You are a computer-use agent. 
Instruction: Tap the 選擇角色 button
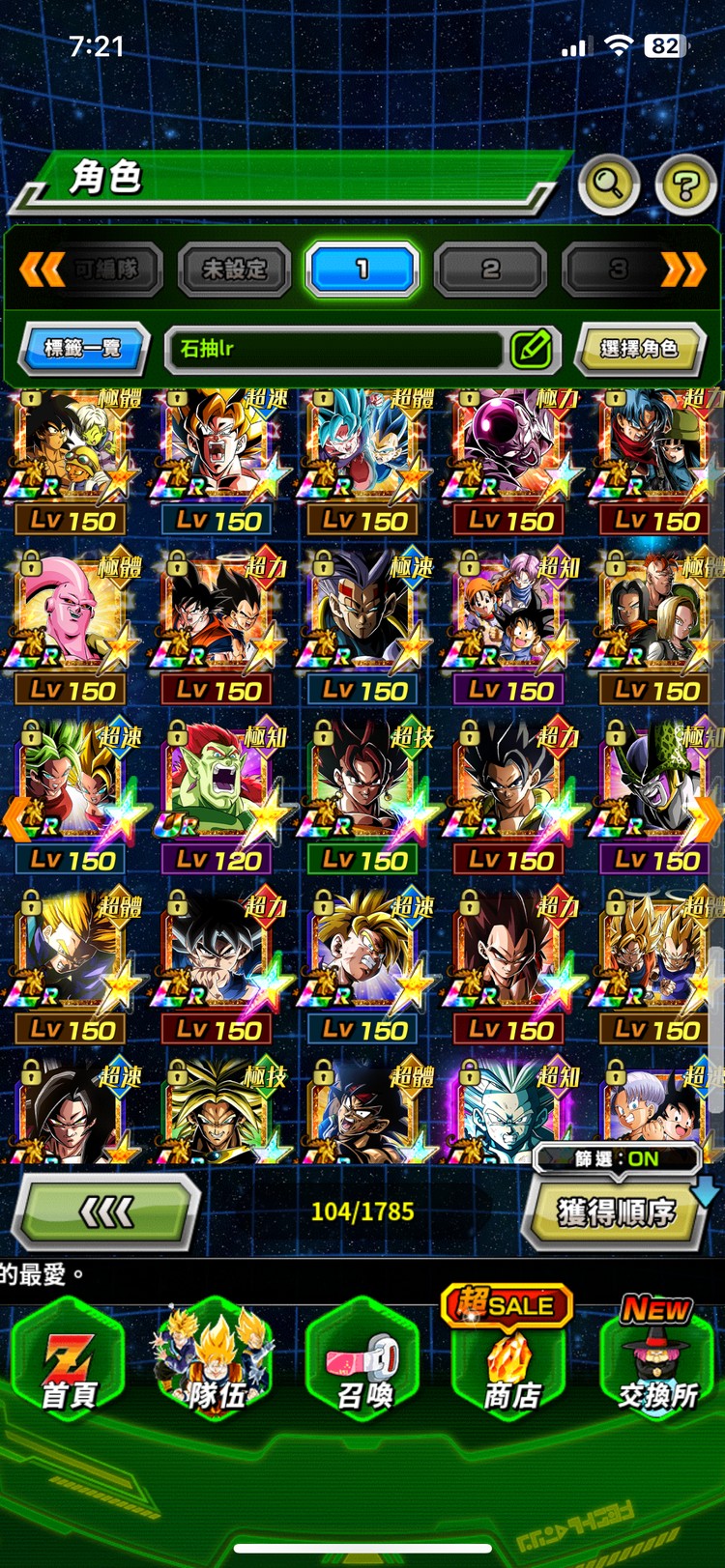click(x=639, y=349)
